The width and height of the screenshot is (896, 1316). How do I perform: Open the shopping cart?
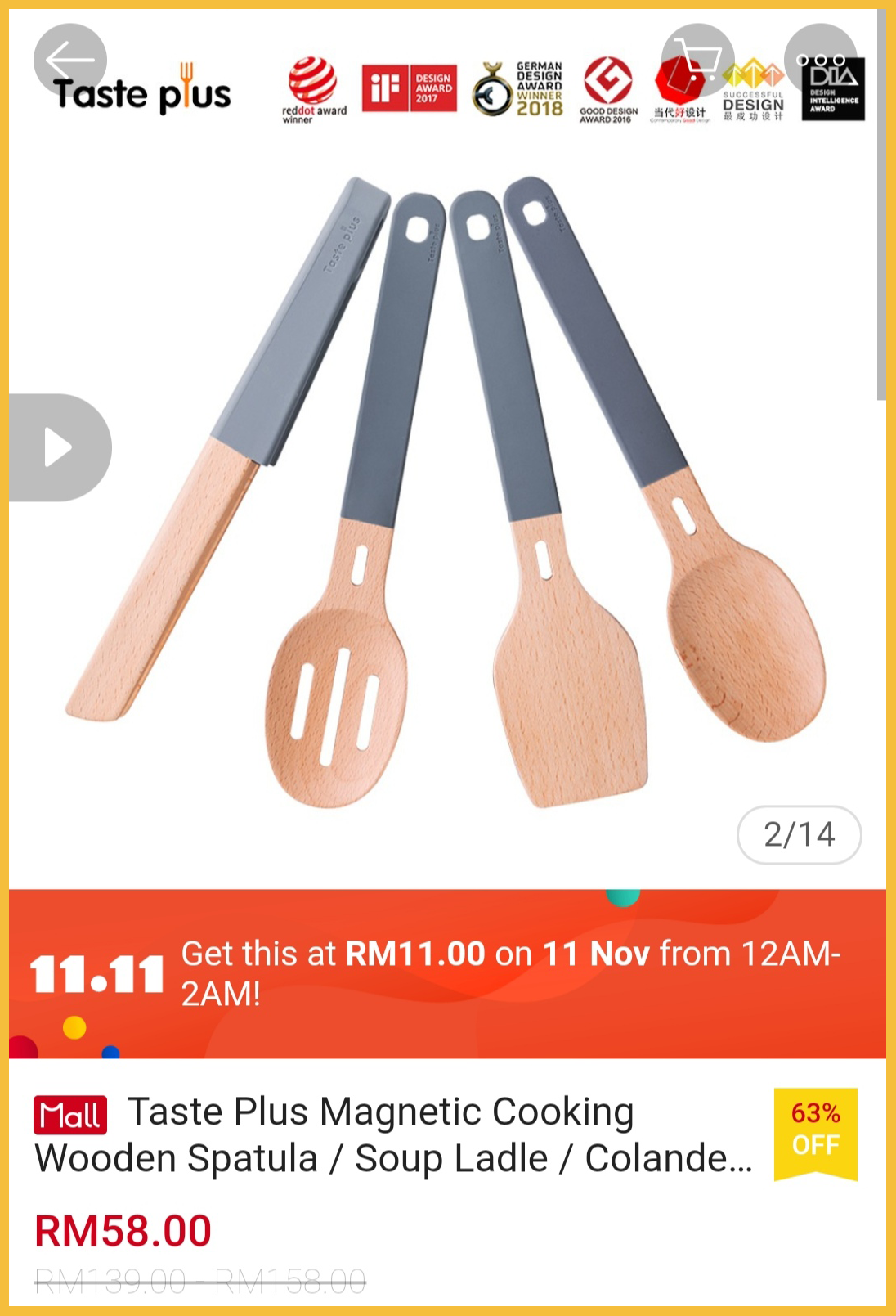pos(697,60)
